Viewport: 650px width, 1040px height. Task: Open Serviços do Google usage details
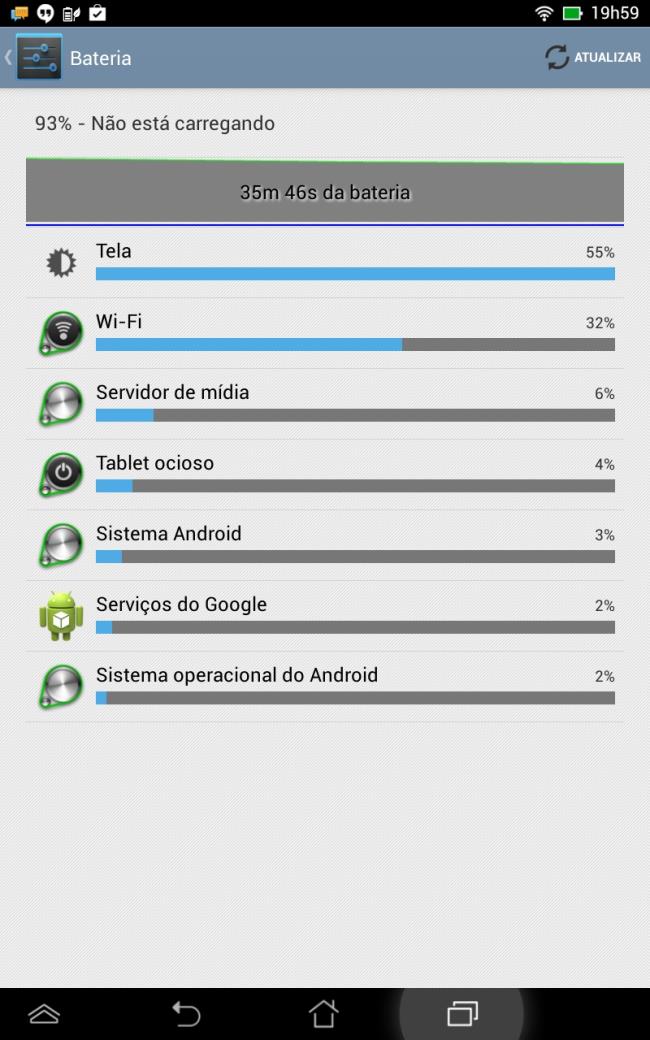tap(325, 616)
